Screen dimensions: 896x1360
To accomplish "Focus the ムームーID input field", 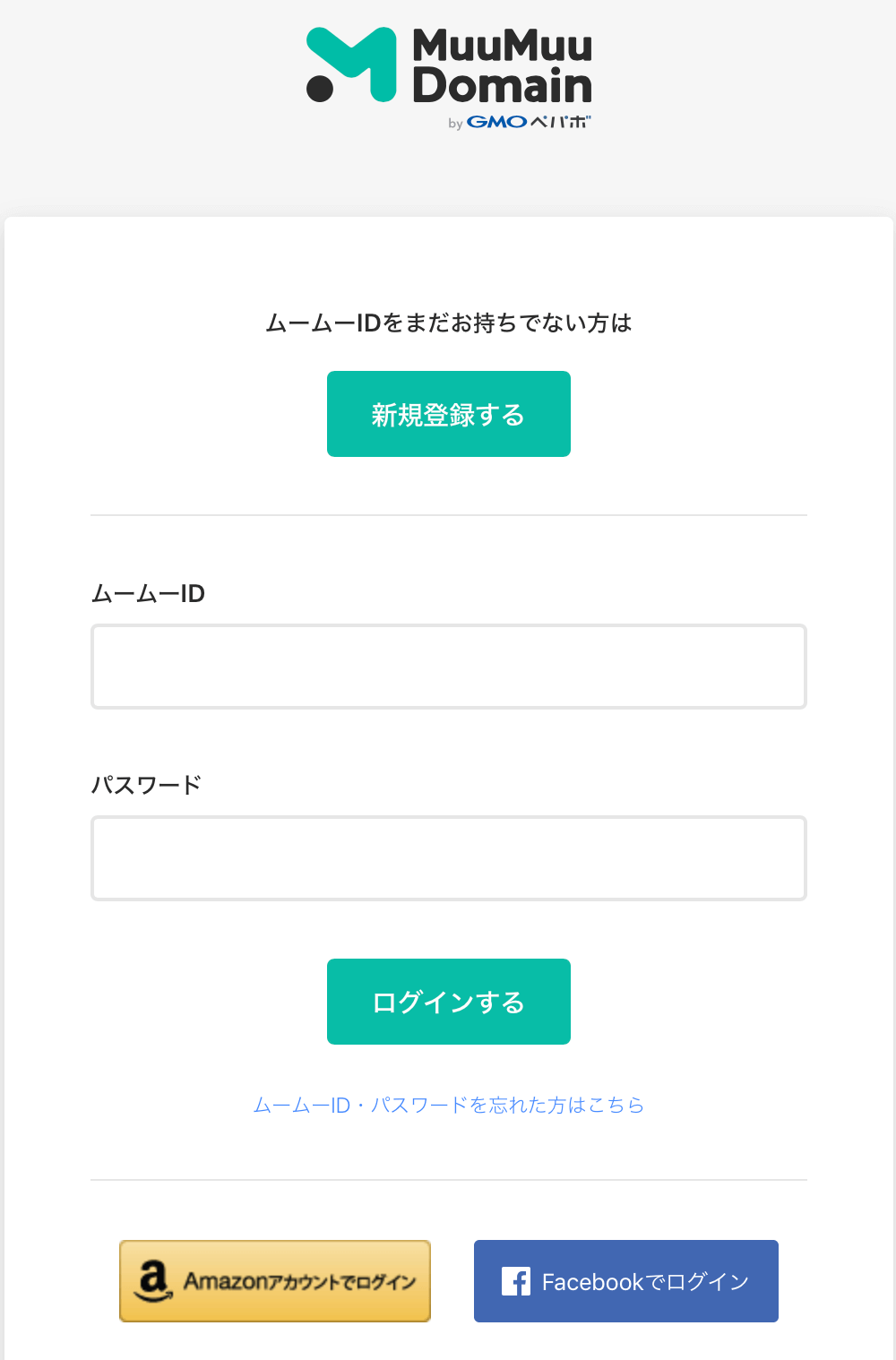I will pos(448,667).
